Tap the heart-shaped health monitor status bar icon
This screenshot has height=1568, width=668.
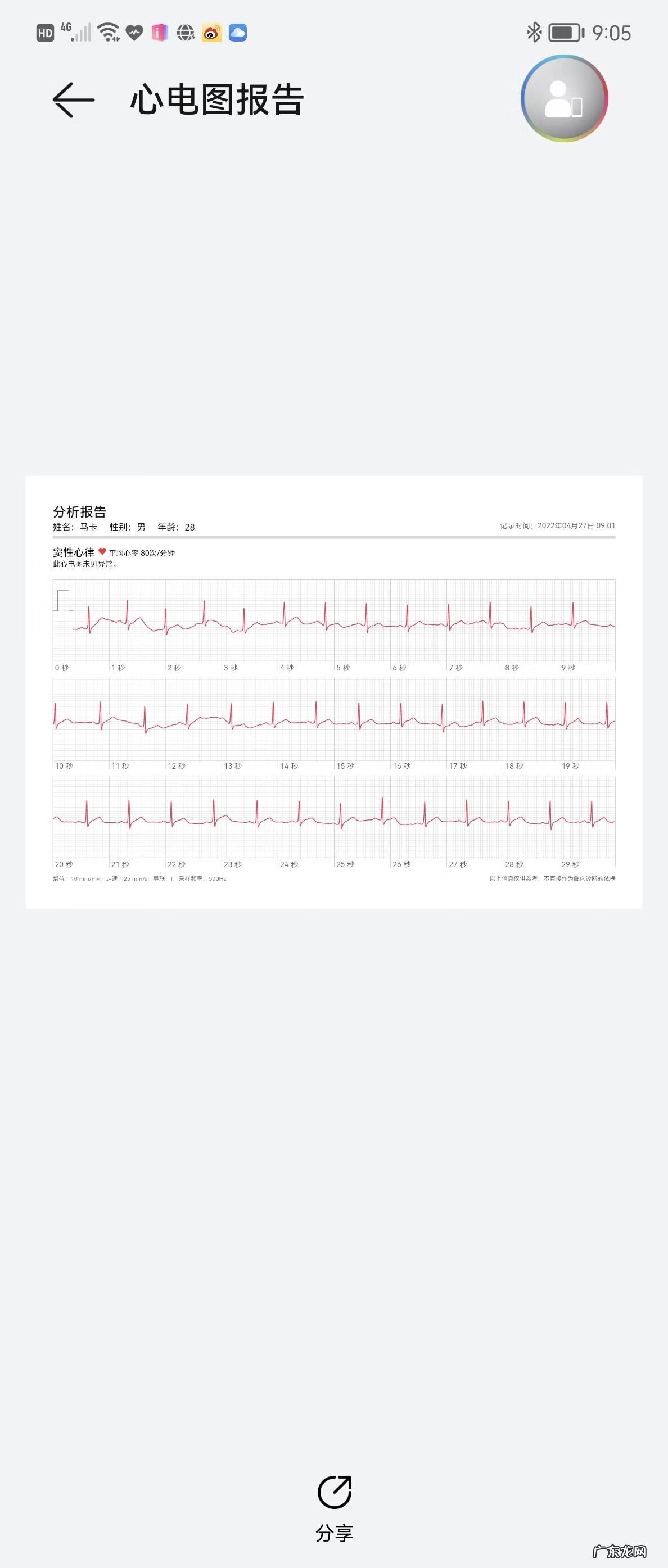[134, 31]
